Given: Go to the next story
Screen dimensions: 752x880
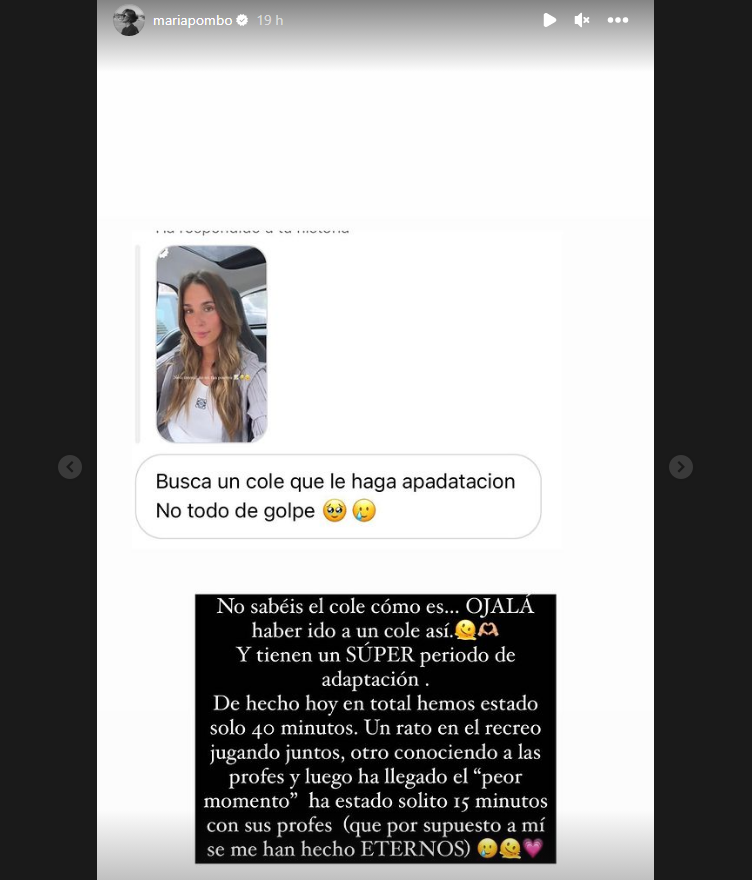Looking at the screenshot, I should point(680,467).
